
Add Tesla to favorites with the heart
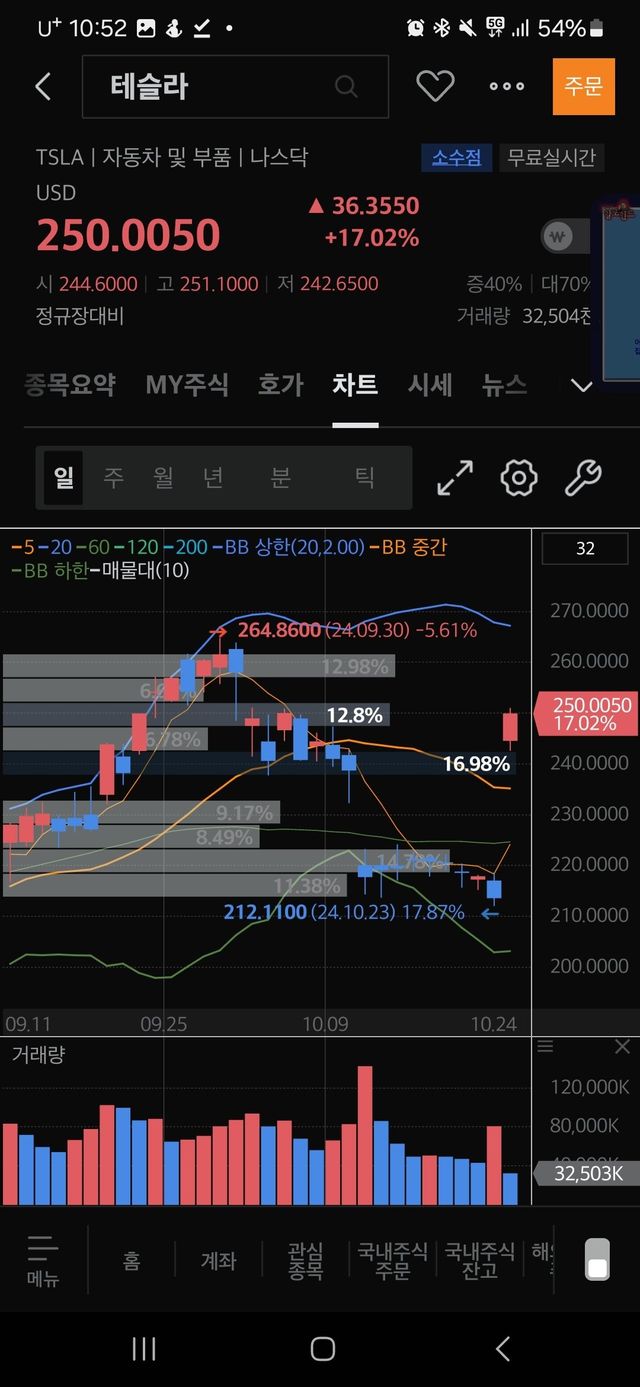435,86
